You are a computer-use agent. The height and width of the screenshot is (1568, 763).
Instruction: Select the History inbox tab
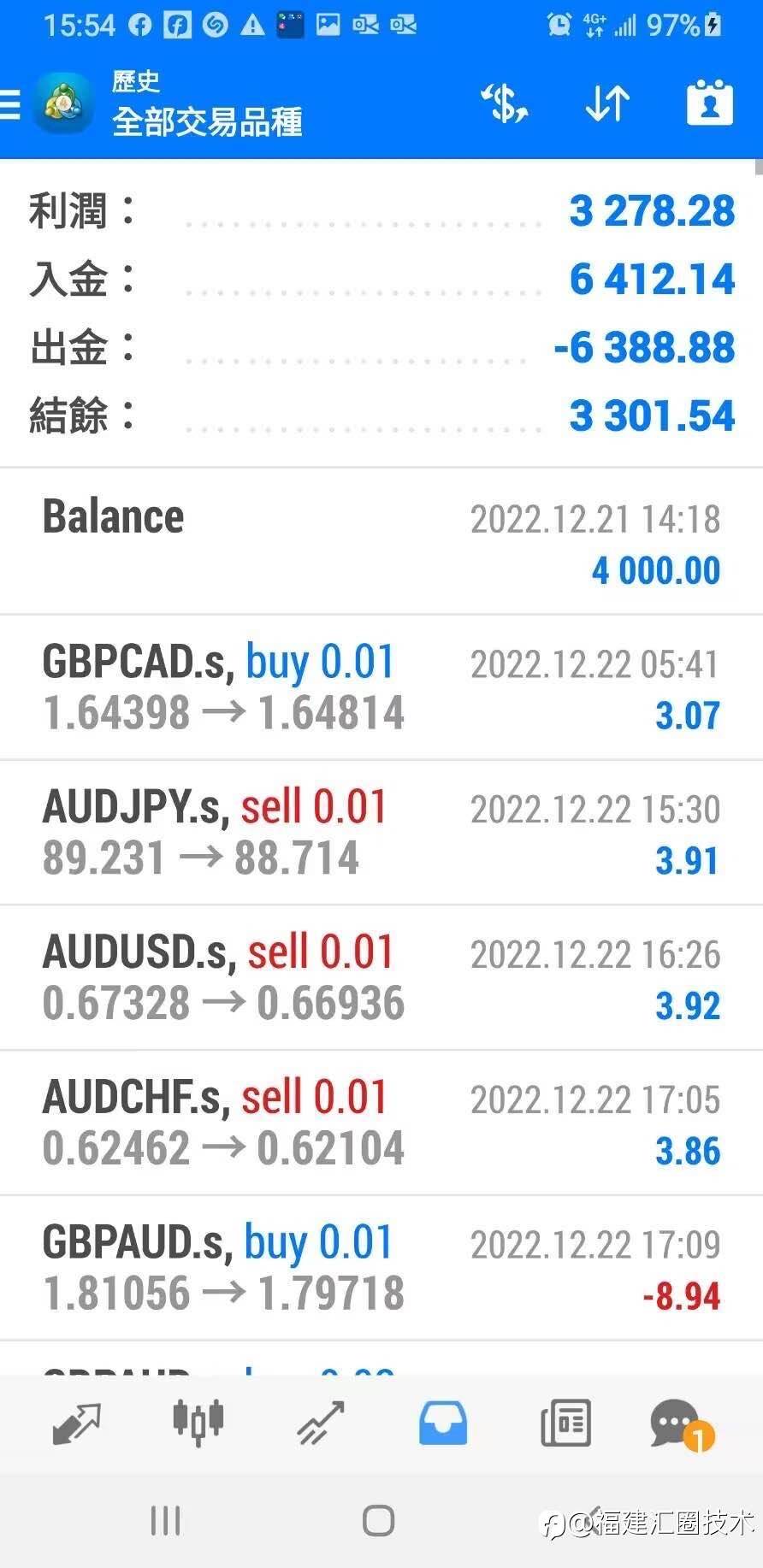coord(443,1424)
